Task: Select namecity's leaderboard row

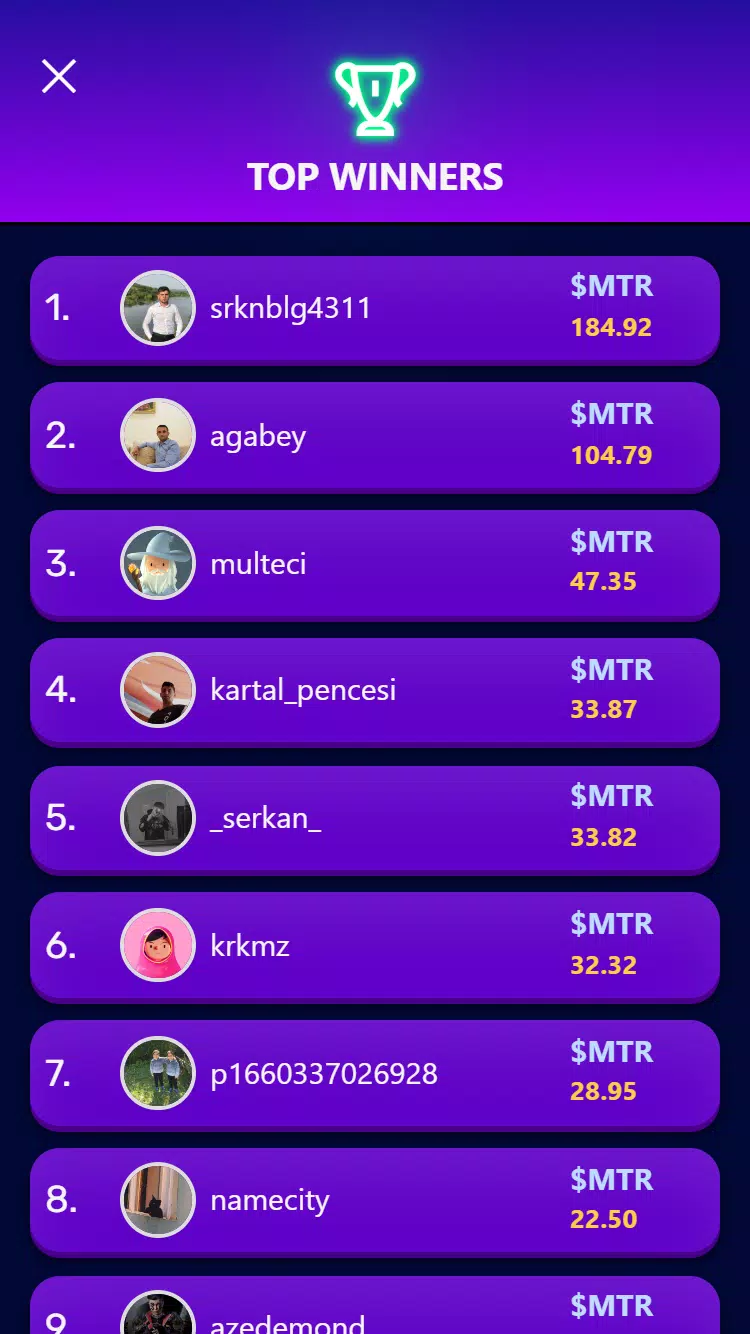Action: click(374, 1201)
